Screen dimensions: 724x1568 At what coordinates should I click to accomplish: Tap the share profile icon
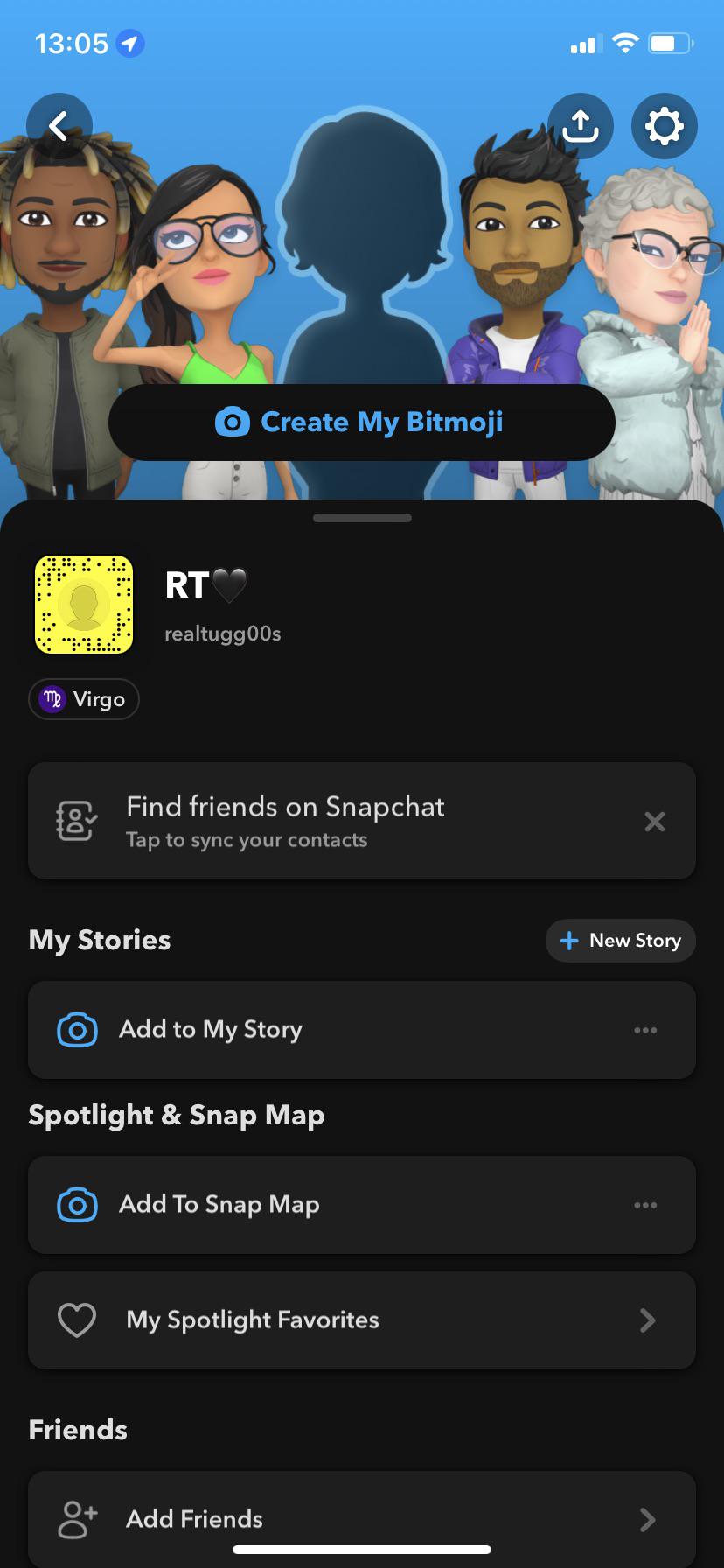[581, 125]
